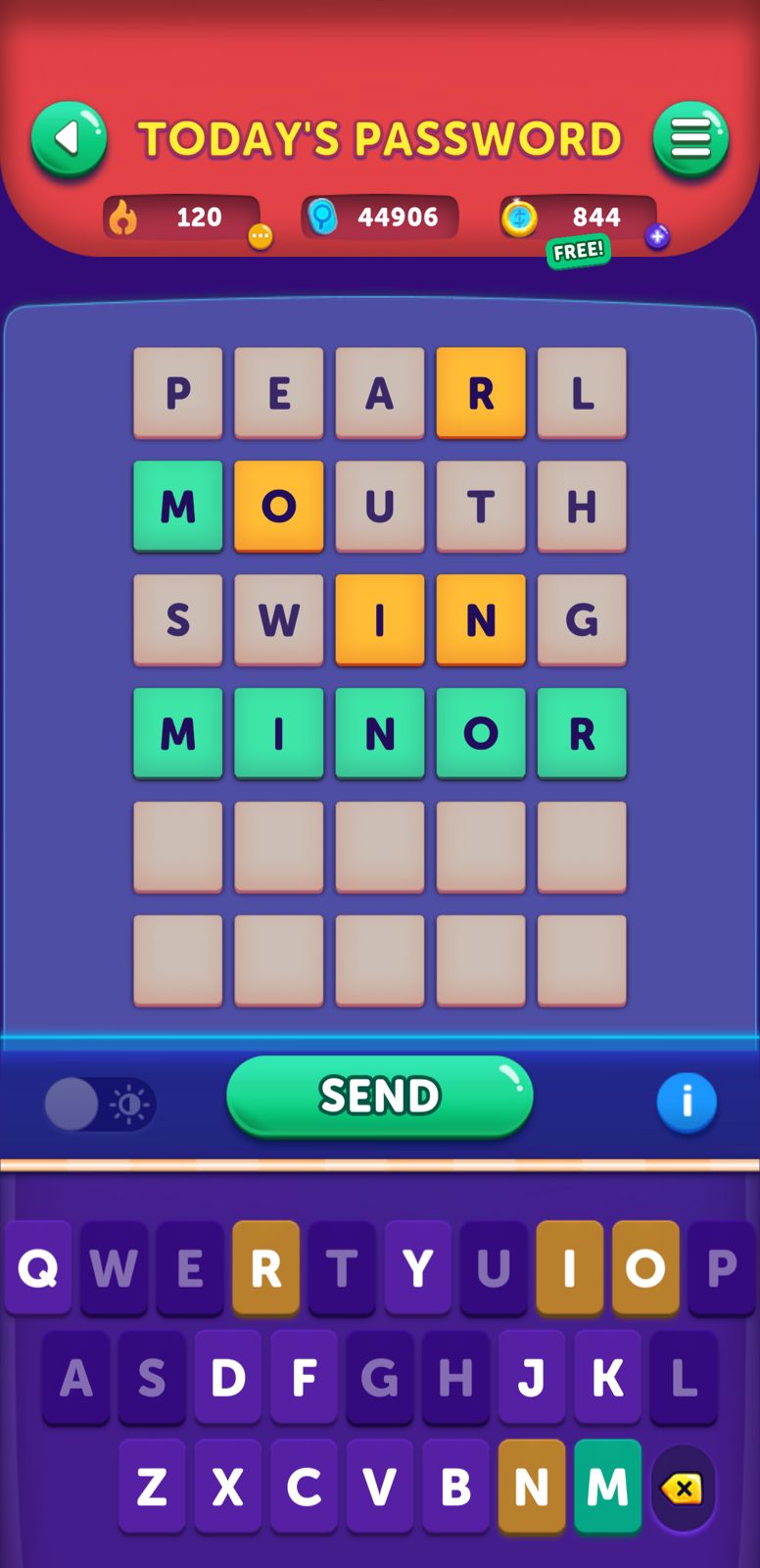Tap the Z key
This screenshot has width=760, height=1568.
point(152,1487)
